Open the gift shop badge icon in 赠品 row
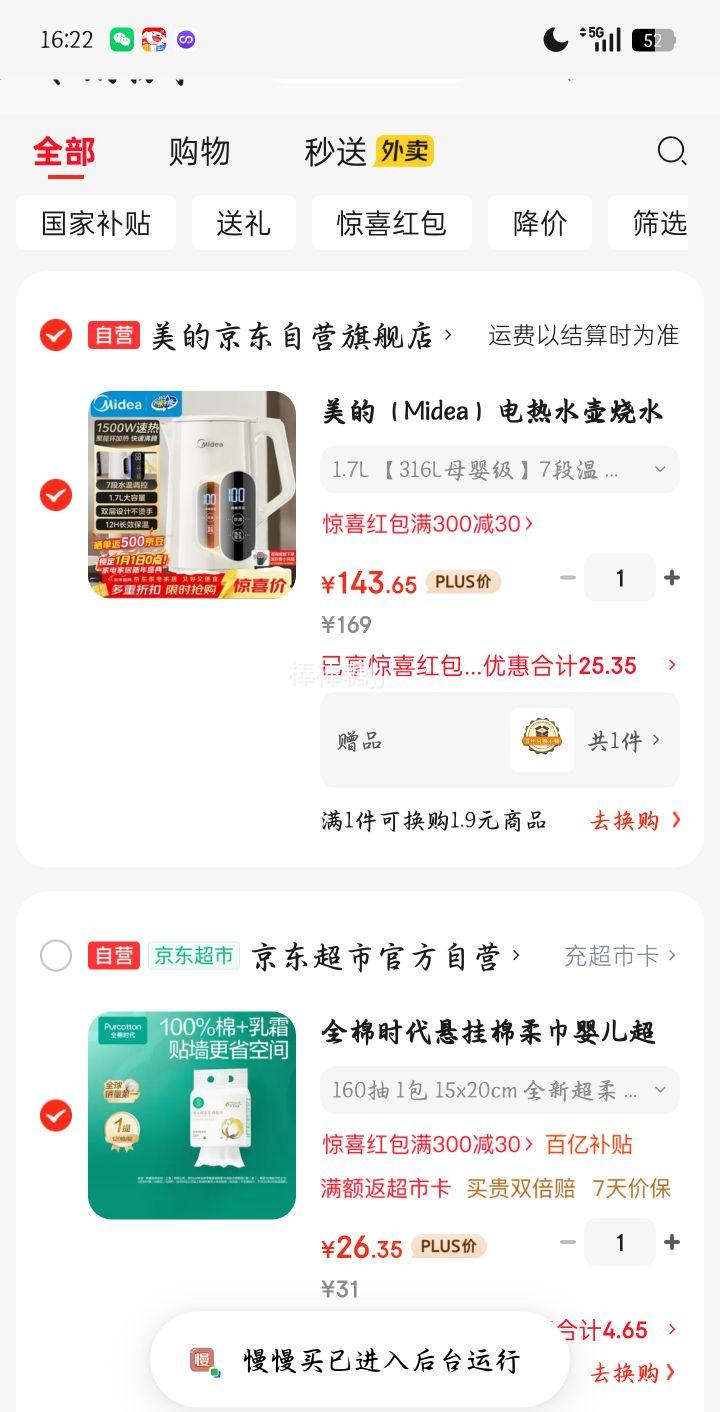 (x=542, y=739)
